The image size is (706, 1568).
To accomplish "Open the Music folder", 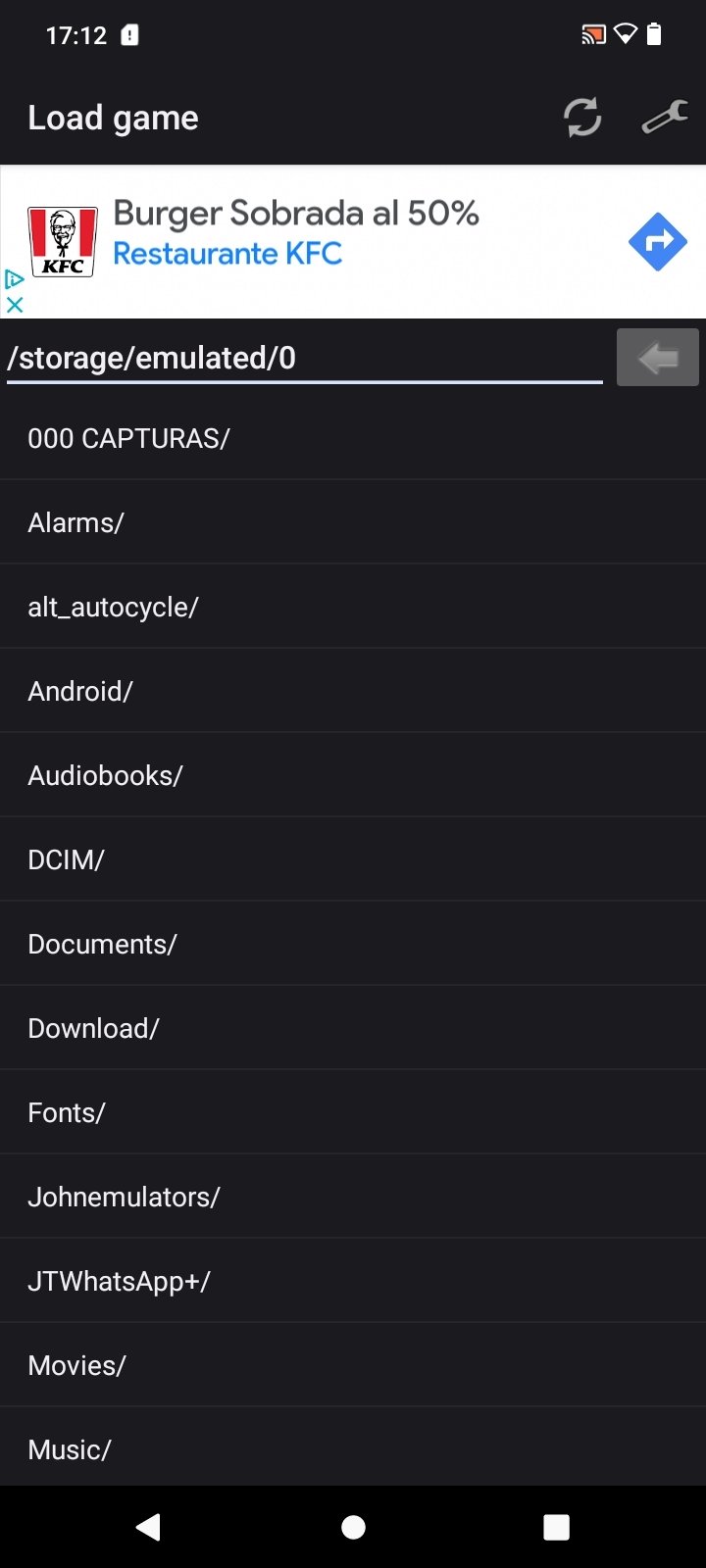I will pyautogui.click(x=353, y=1447).
